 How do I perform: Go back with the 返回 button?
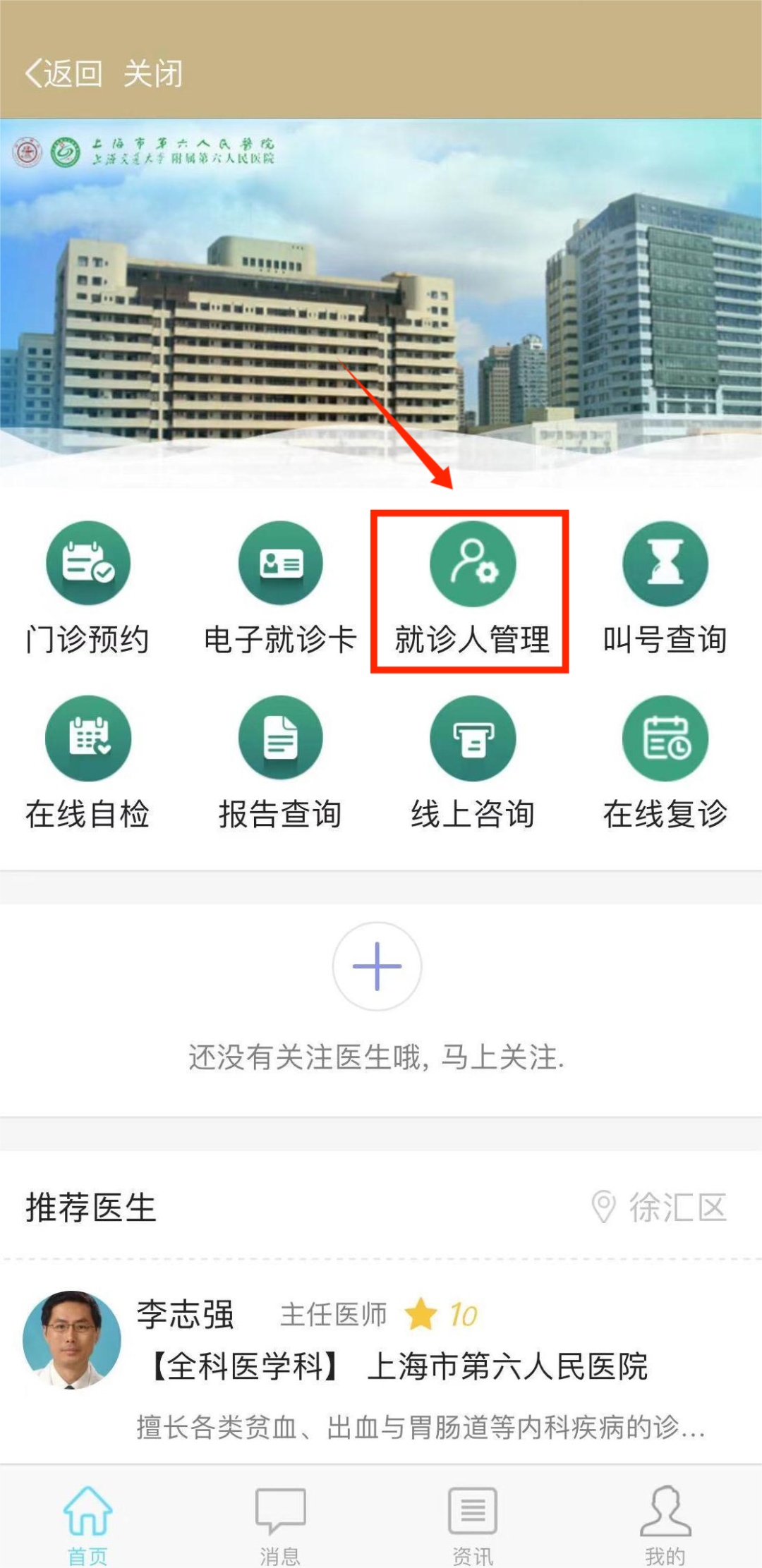64,73
